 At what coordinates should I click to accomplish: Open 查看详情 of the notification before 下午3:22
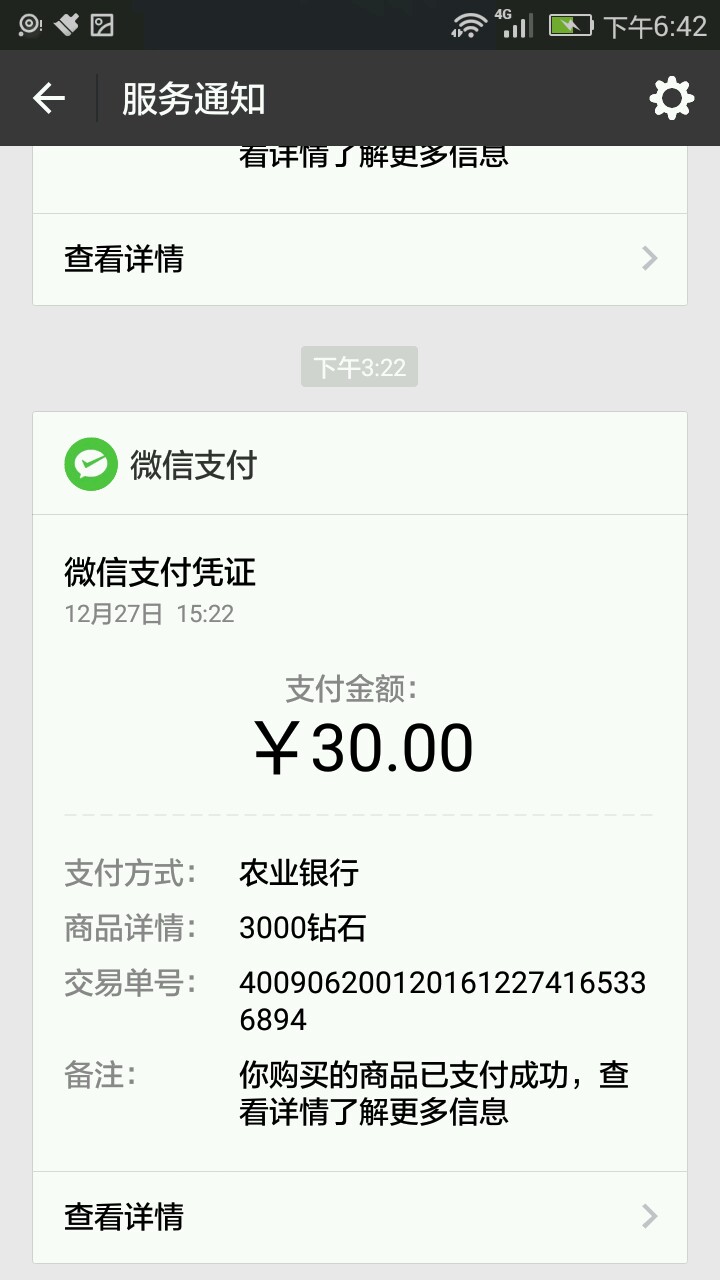pyautogui.click(x=360, y=259)
